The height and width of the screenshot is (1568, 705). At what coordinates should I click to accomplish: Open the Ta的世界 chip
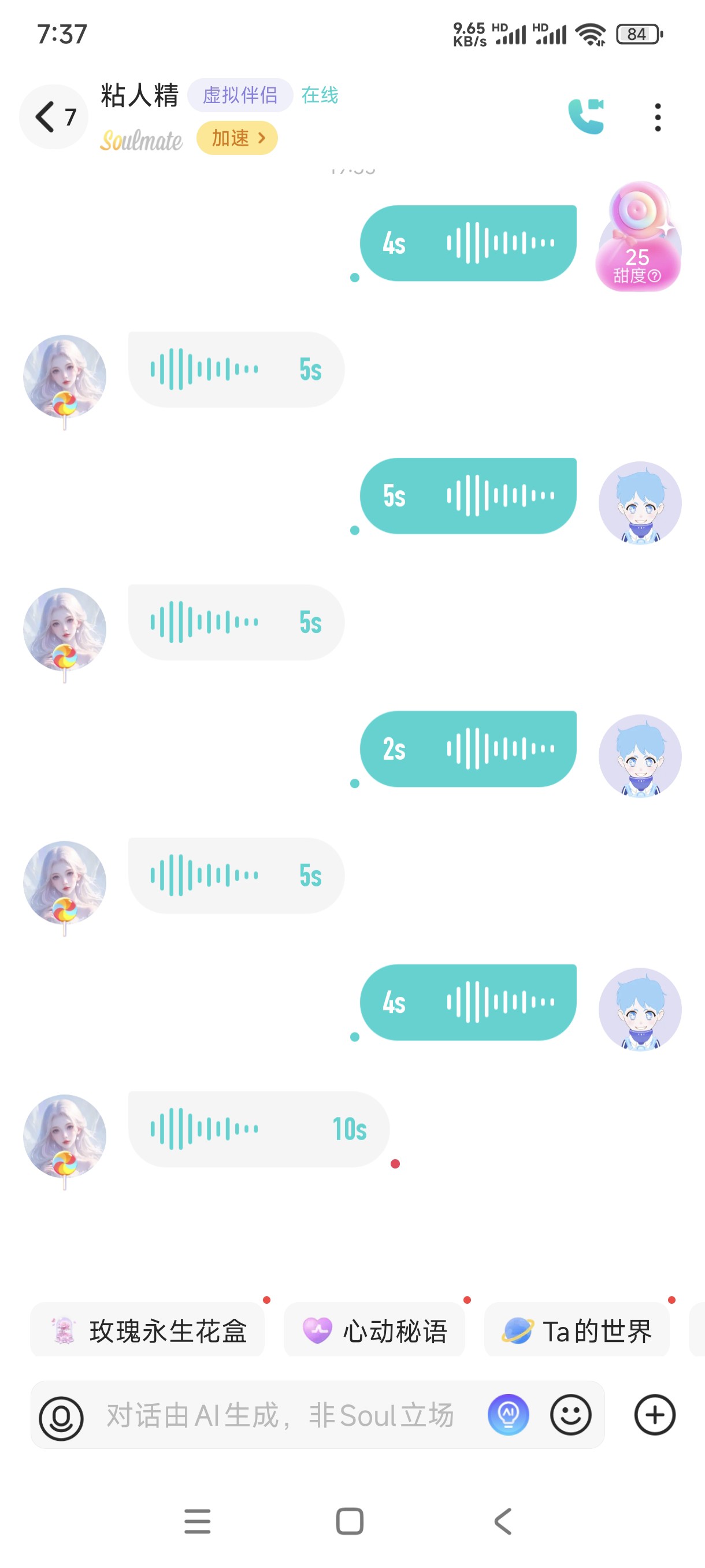click(577, 1330)
